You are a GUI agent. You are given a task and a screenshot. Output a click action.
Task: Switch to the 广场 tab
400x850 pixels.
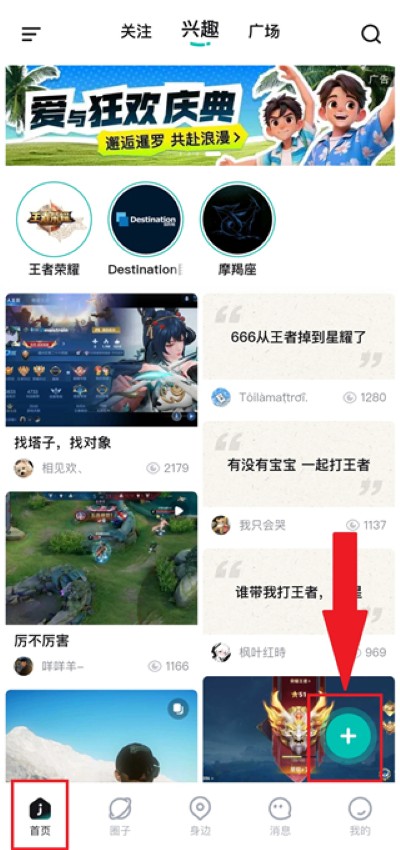tap(264, 31)
